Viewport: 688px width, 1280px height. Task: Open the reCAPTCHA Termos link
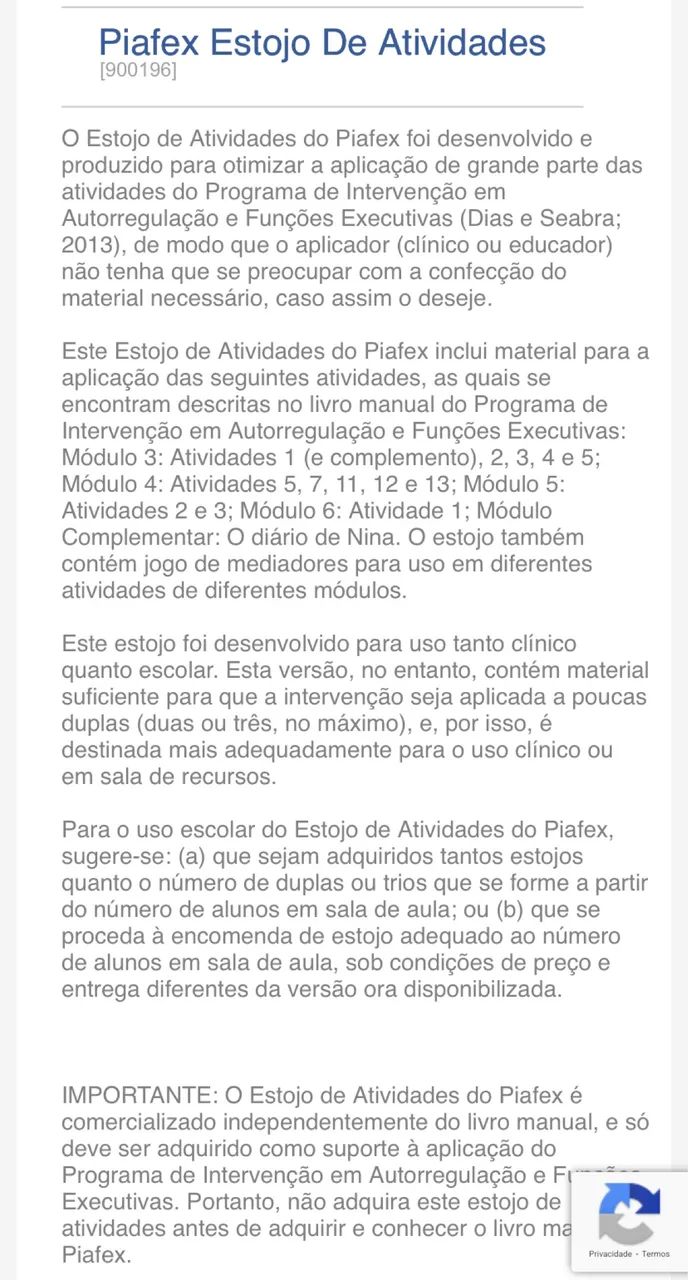click(656, 1254)
